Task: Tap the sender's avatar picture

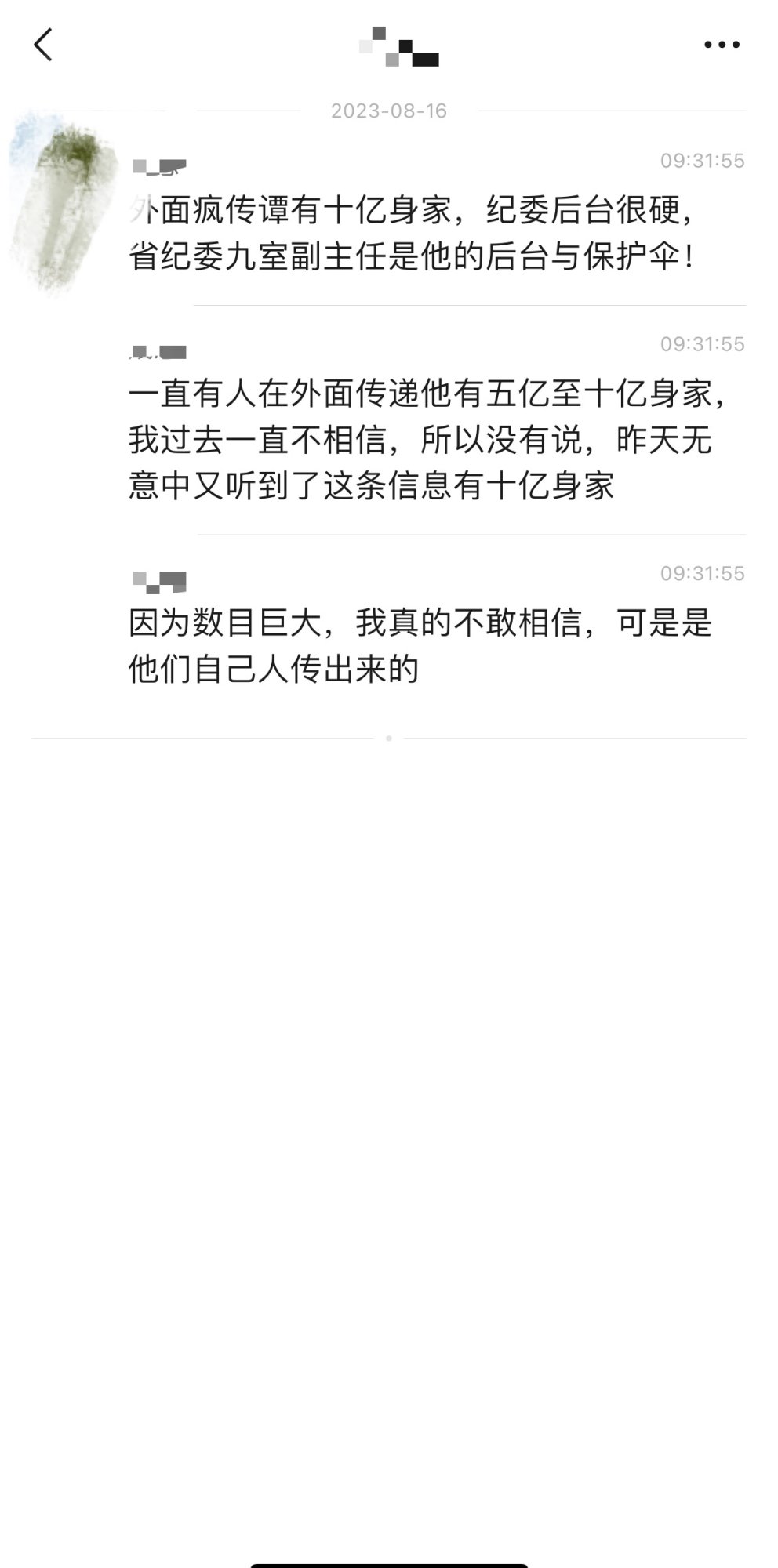Action: pos(63,200)
